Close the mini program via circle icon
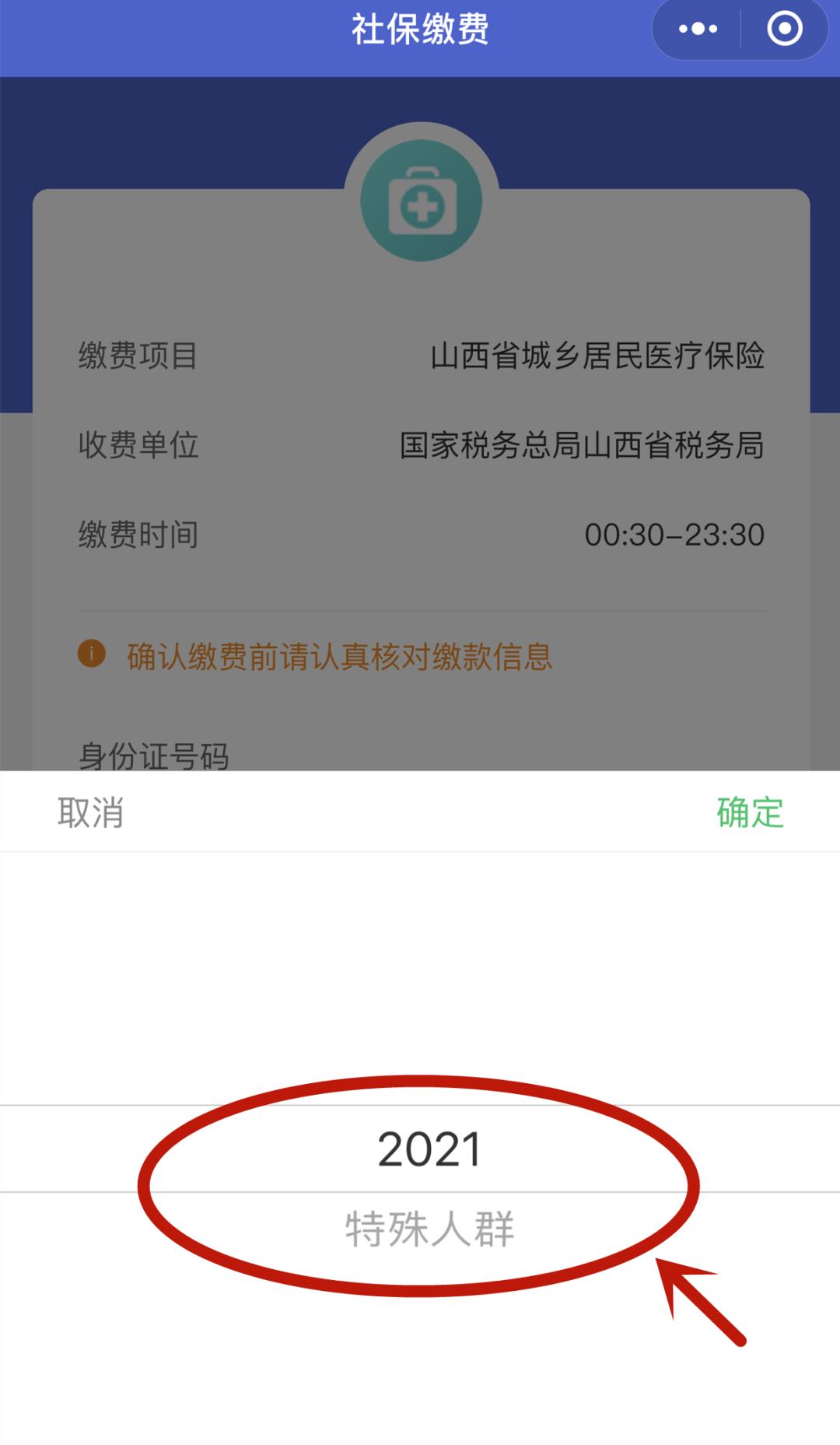 (x=785, y=30)
